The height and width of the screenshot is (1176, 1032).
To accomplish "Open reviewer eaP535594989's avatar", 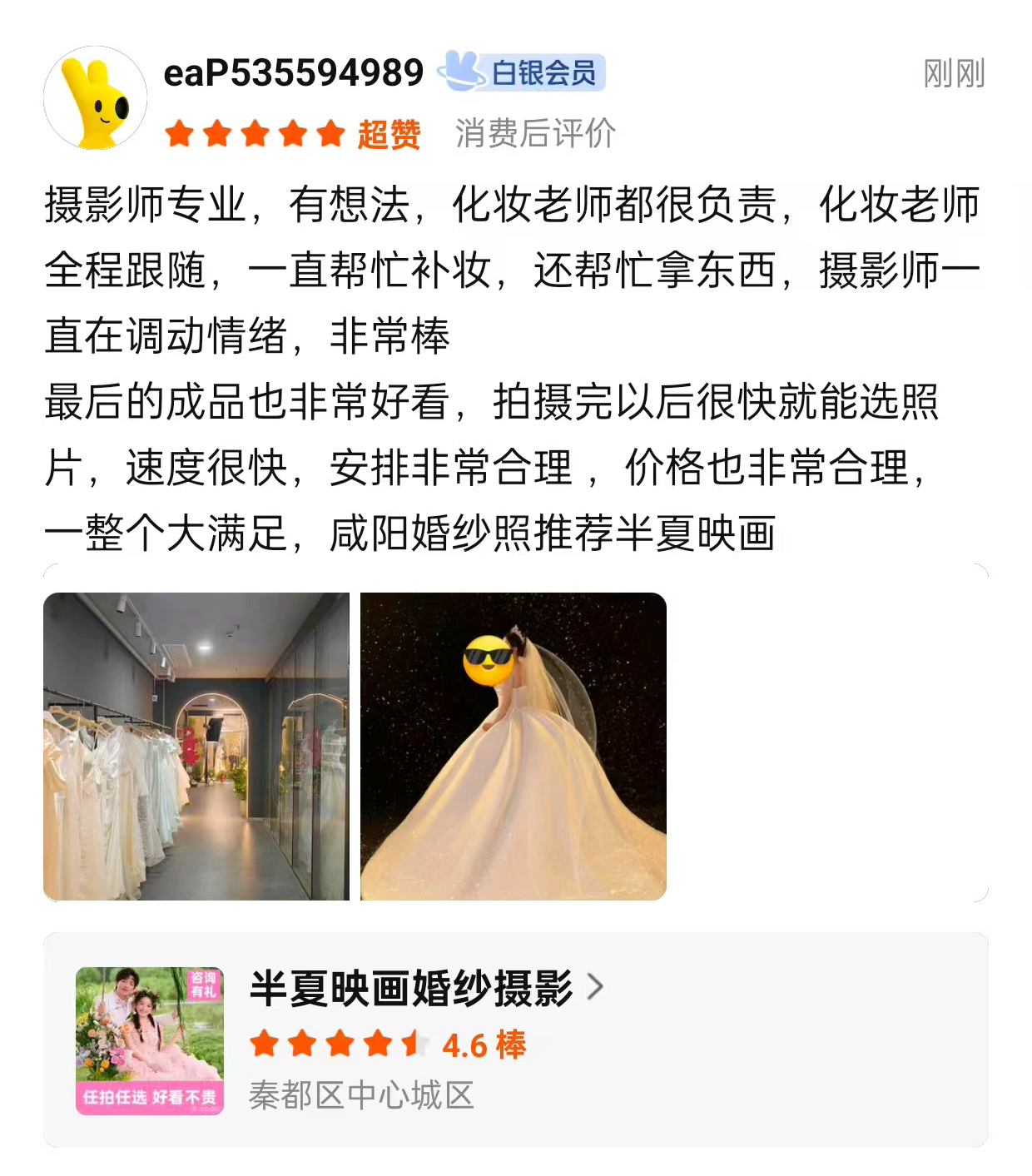I will tap(95, 98).
